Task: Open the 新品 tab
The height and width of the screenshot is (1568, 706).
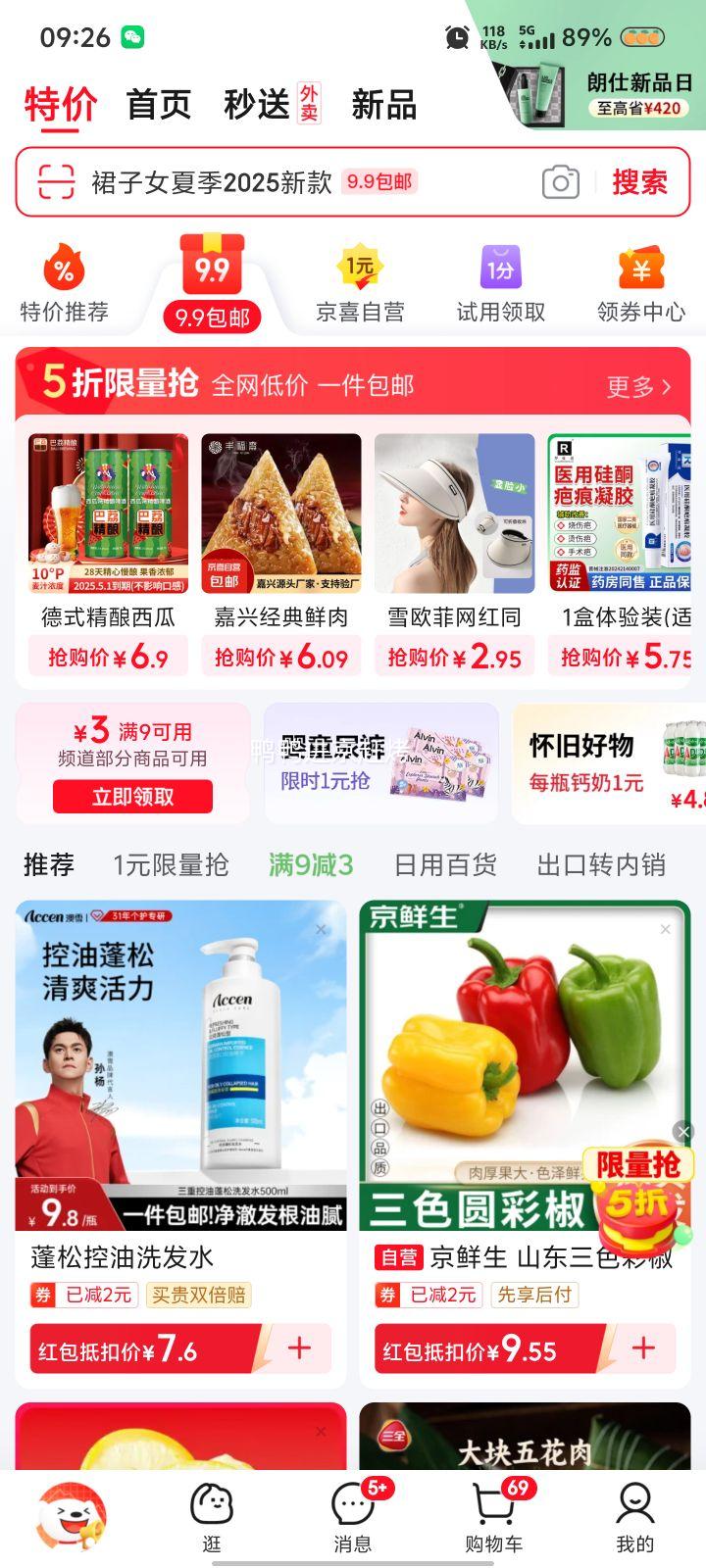Action: tap(383, 104)
